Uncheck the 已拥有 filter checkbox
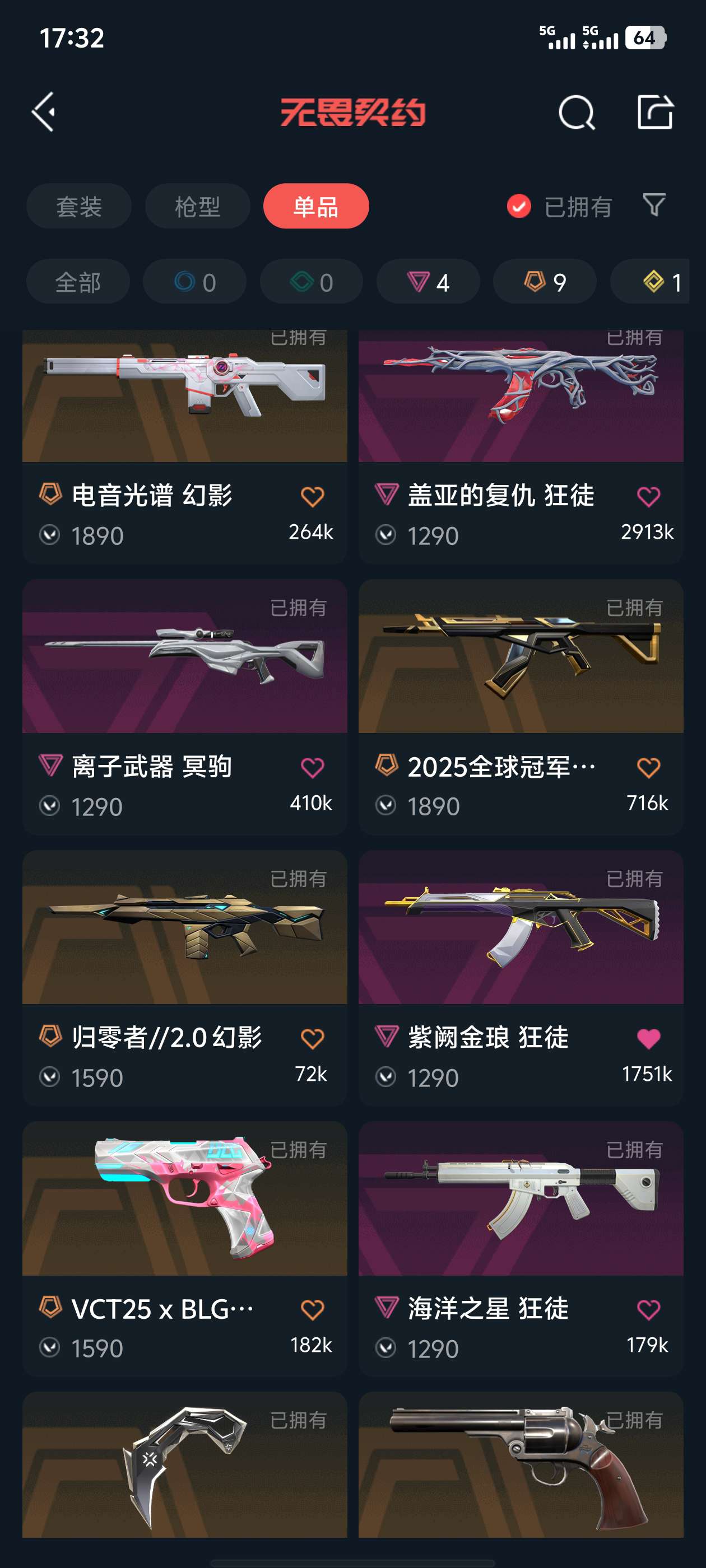706x1568 pixels. coord(519,206)
